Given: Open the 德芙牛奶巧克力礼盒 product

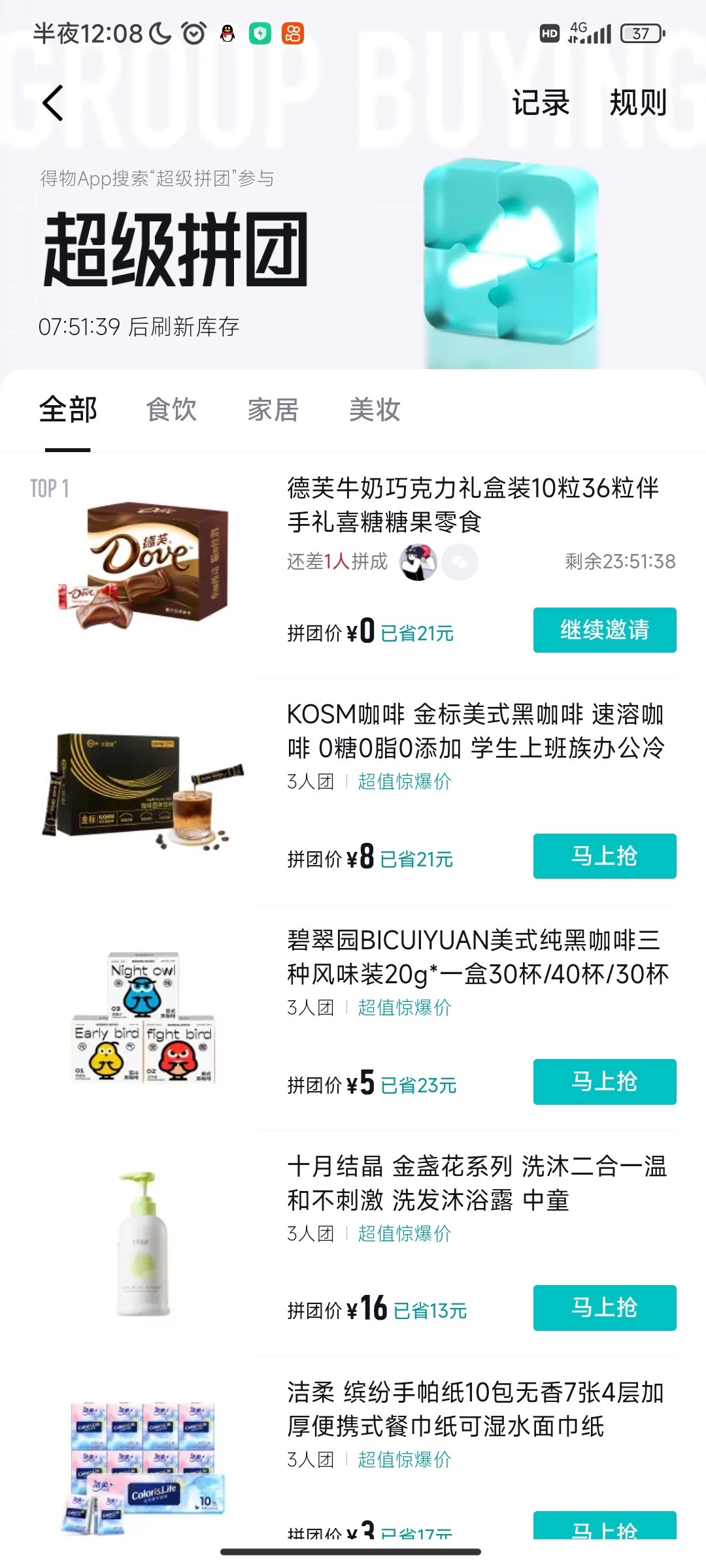Looking at the screenshot, I should coord(472,504).
